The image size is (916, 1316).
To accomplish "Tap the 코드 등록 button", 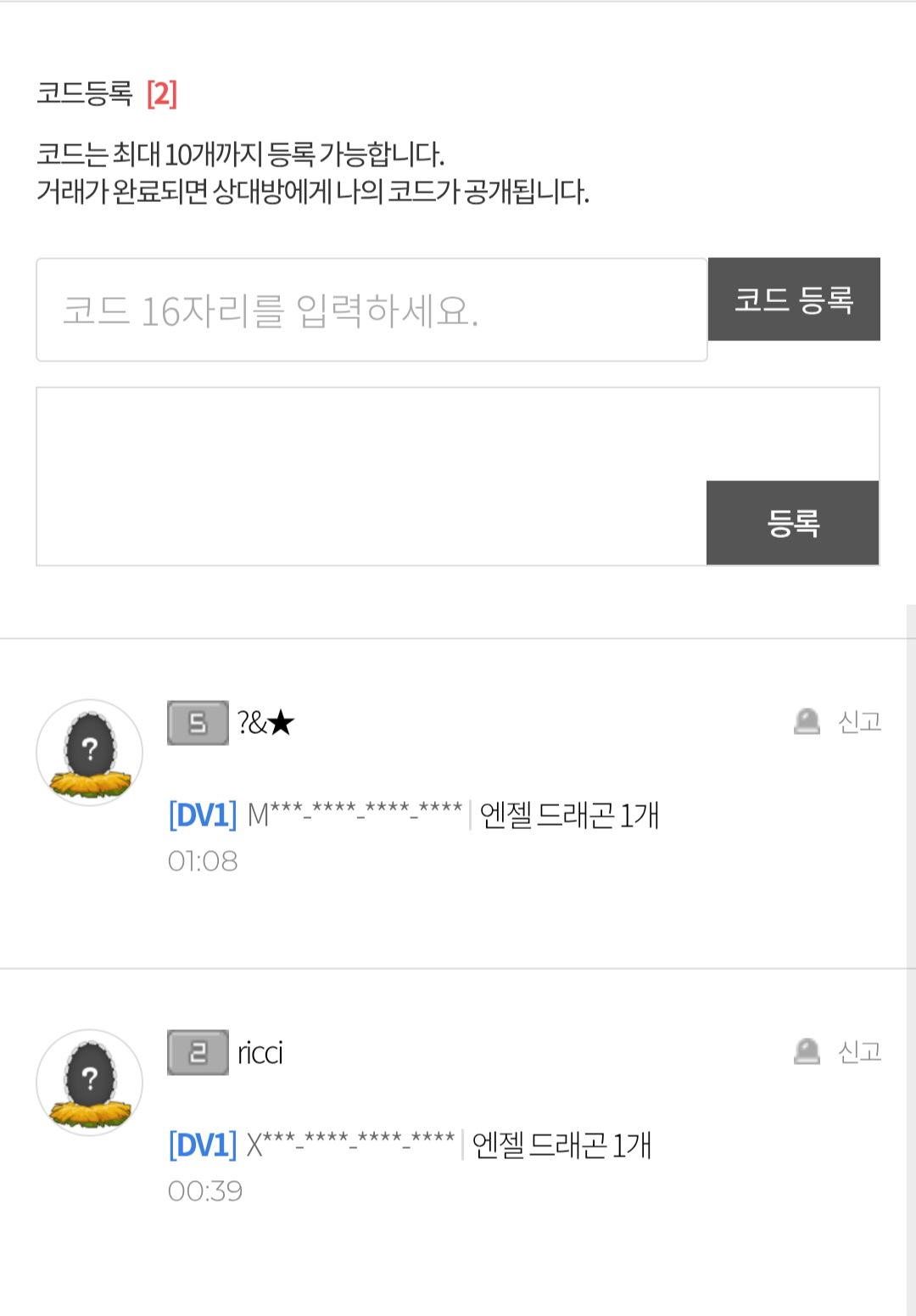I will point(794,300).
